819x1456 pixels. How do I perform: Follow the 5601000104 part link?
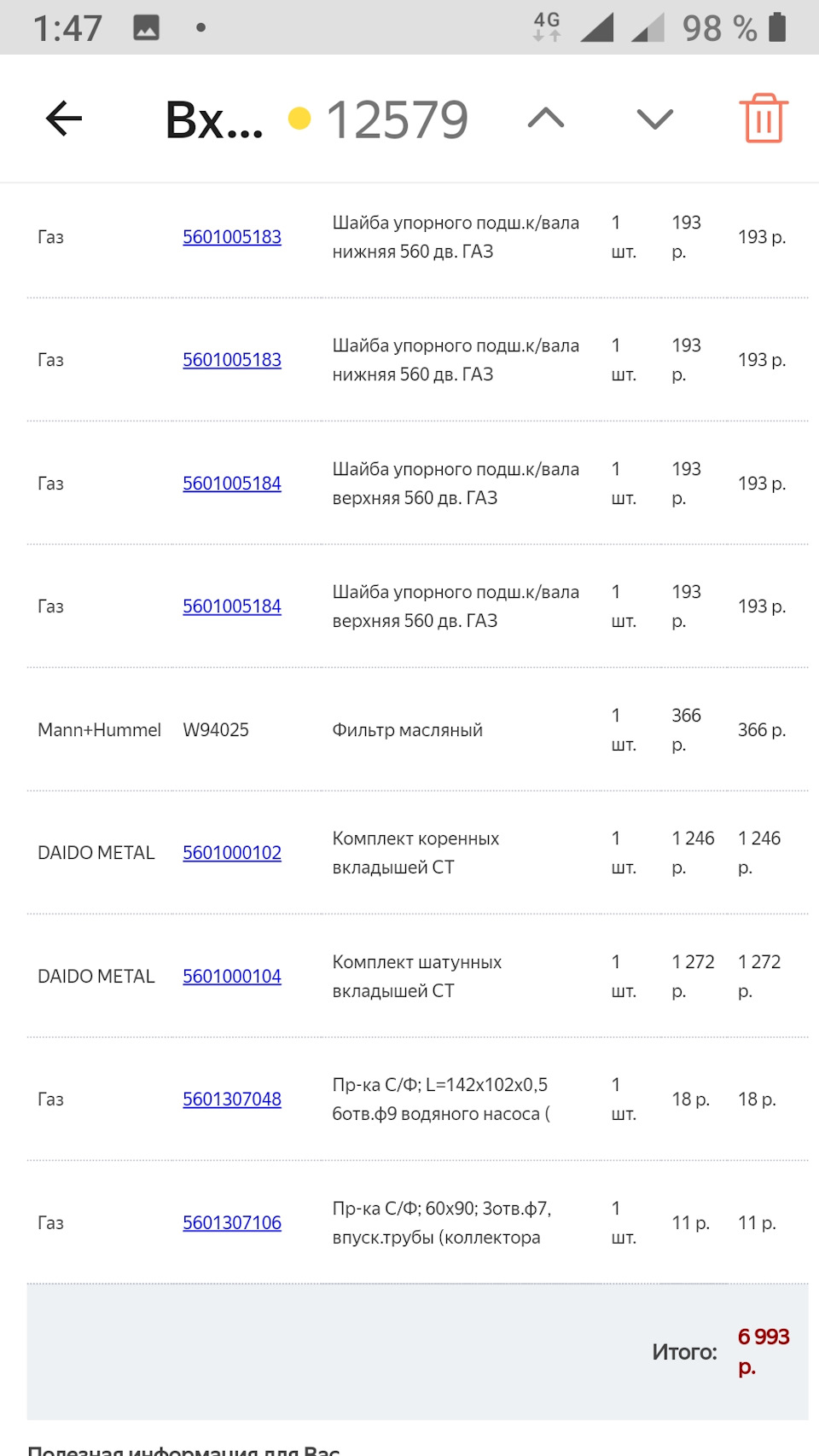pyautogui.click(x=232, y=976)
